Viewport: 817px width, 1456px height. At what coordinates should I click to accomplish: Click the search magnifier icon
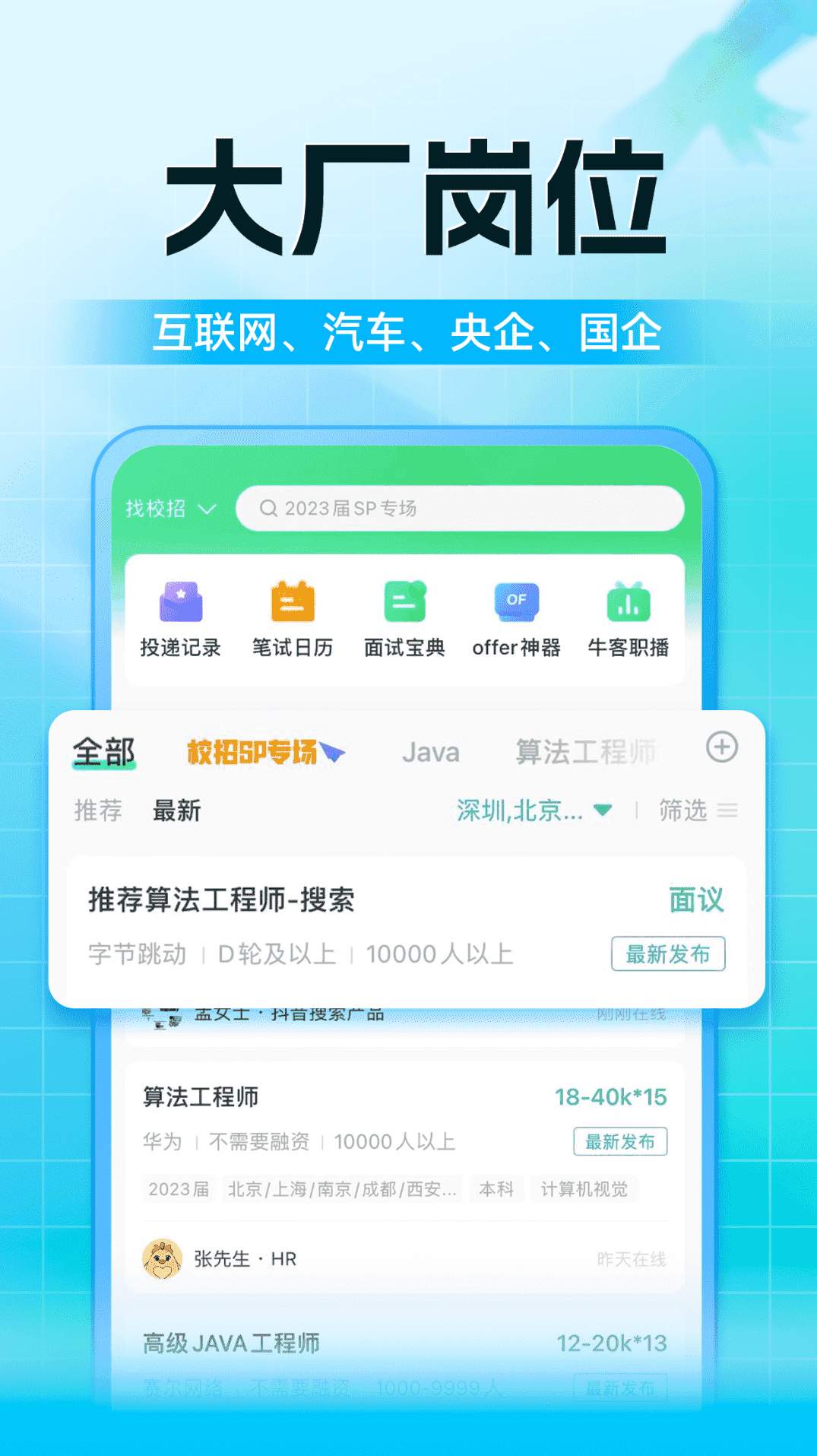pyautogui.click(x=268, y=509)
